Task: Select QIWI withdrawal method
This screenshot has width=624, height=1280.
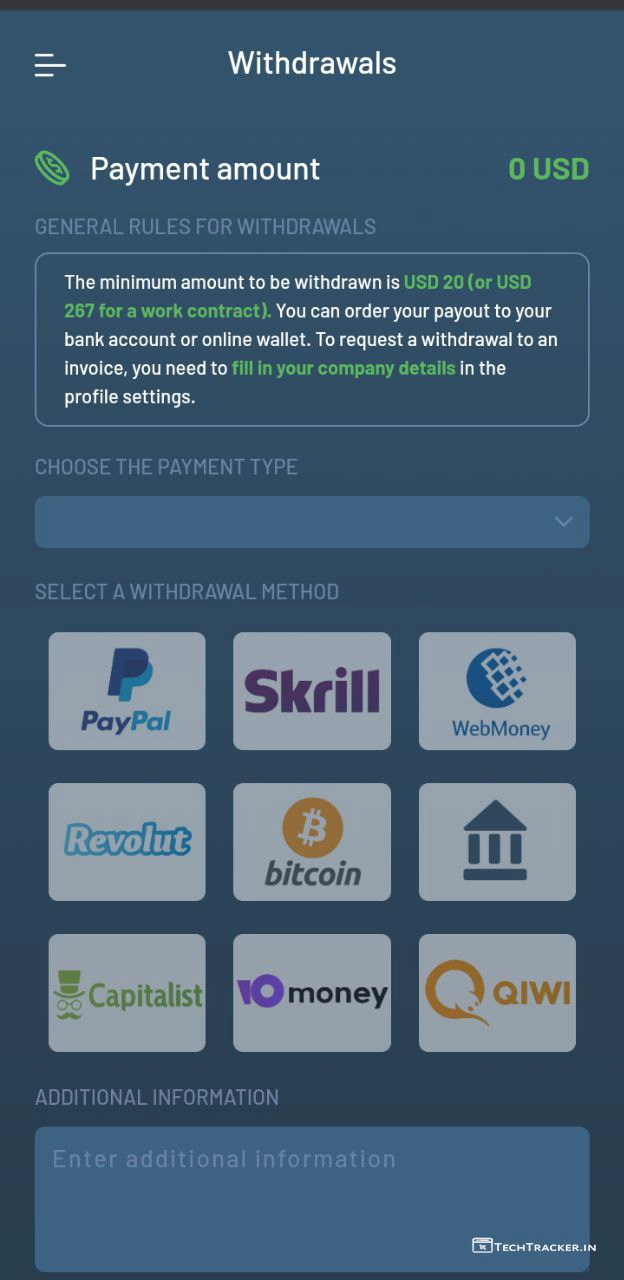Action: pos(497,993)
